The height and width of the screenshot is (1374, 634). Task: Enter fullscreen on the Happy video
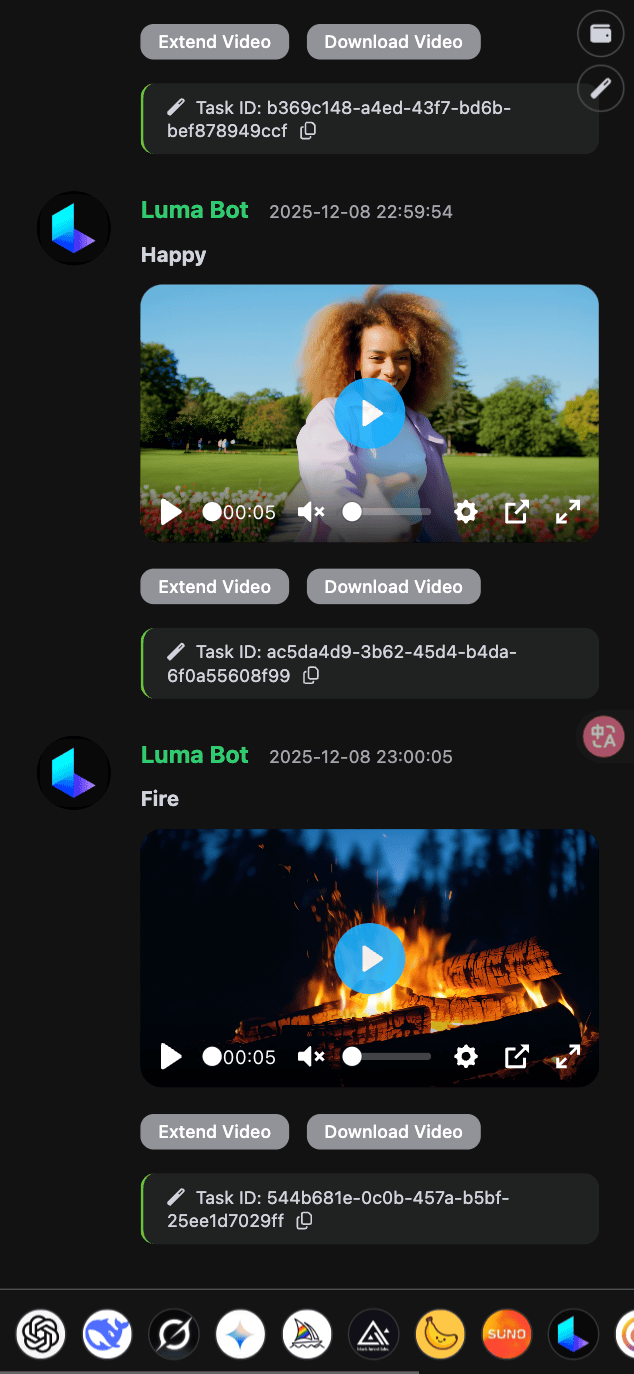click(568, 512)
